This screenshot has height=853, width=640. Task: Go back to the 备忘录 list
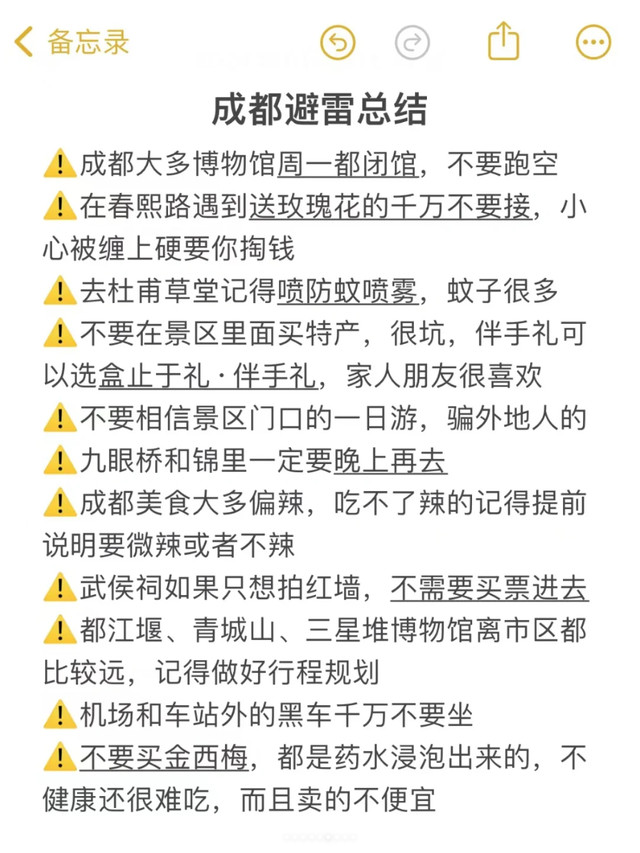click(71, 42)
